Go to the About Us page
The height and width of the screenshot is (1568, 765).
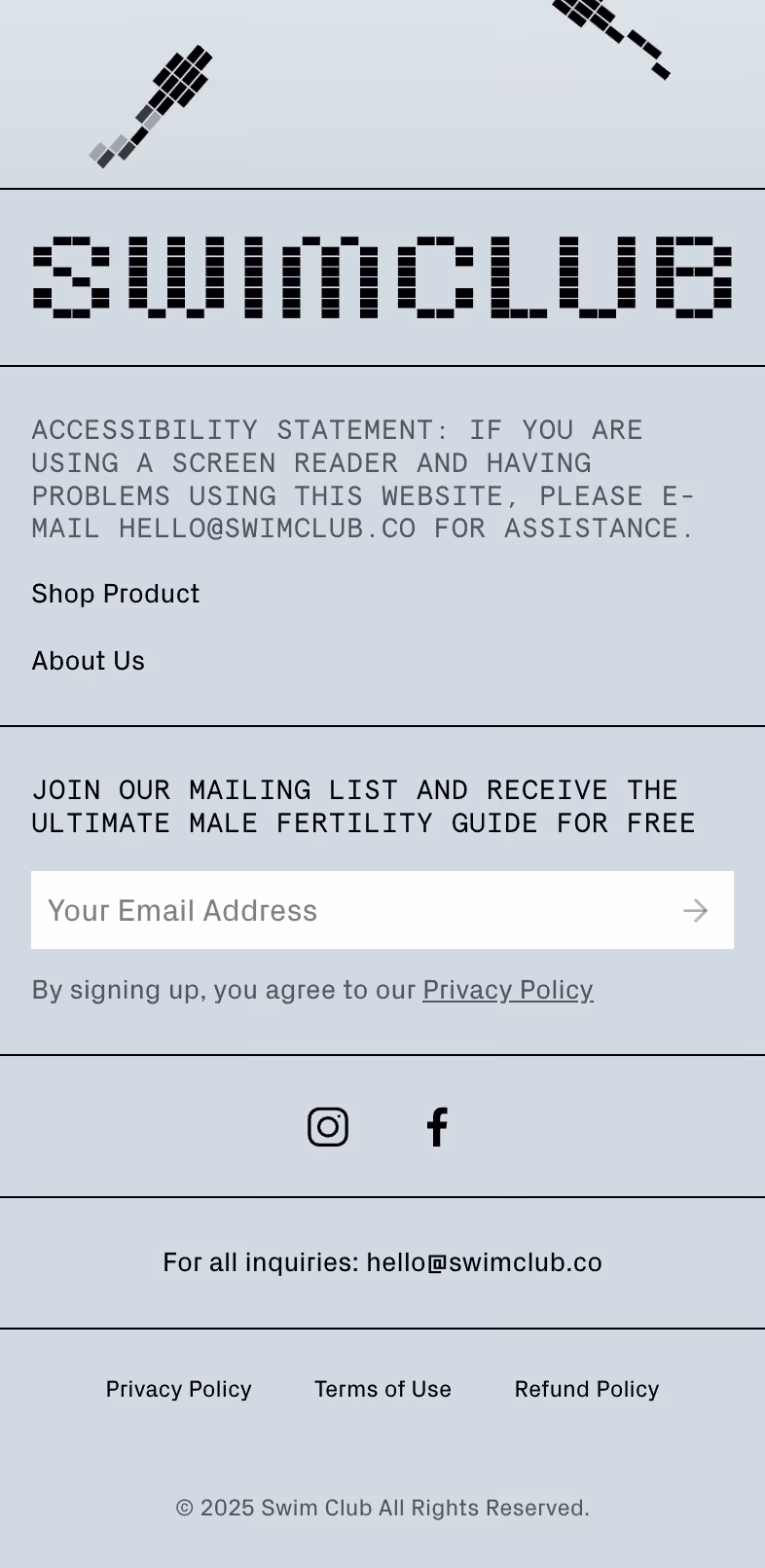(89, 661)
